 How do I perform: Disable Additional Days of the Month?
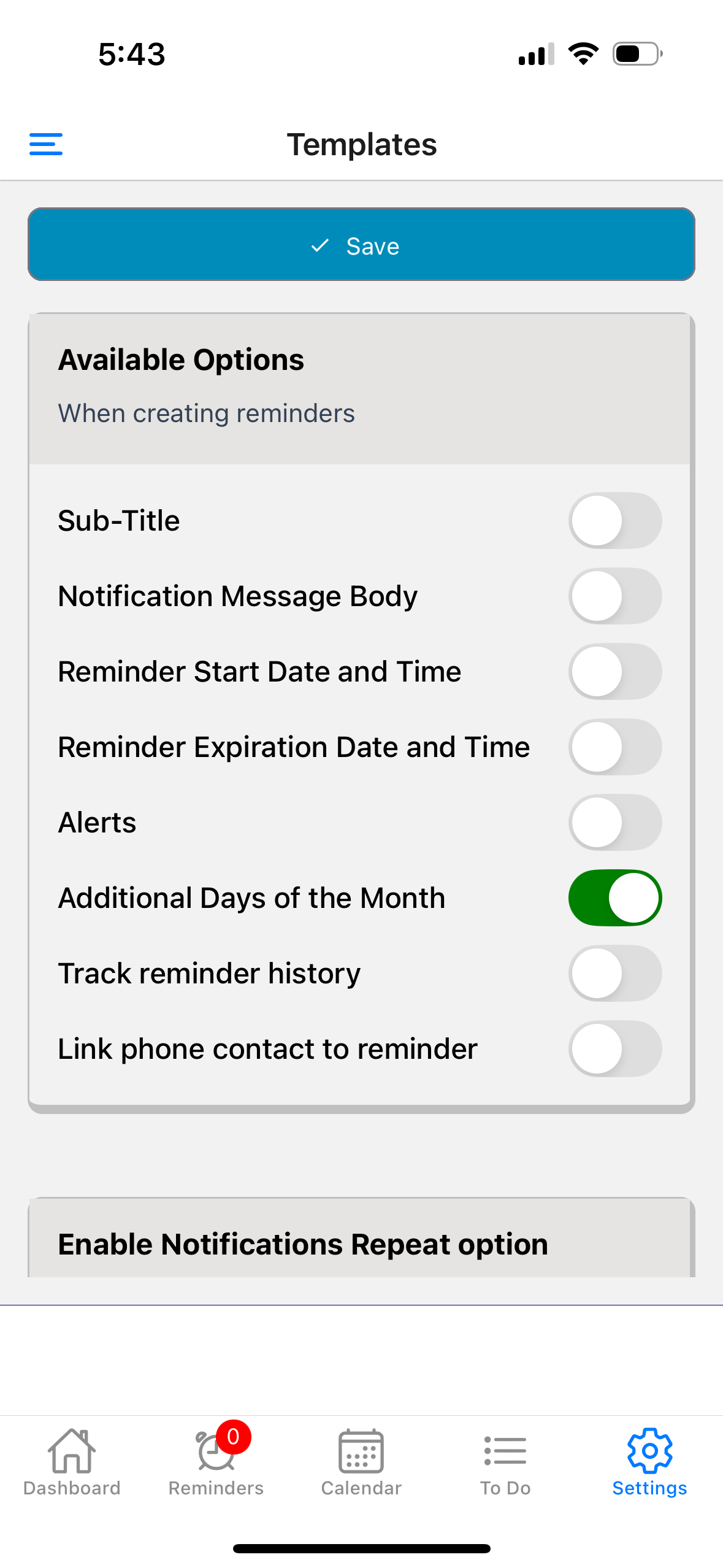(x=614, y=898)
